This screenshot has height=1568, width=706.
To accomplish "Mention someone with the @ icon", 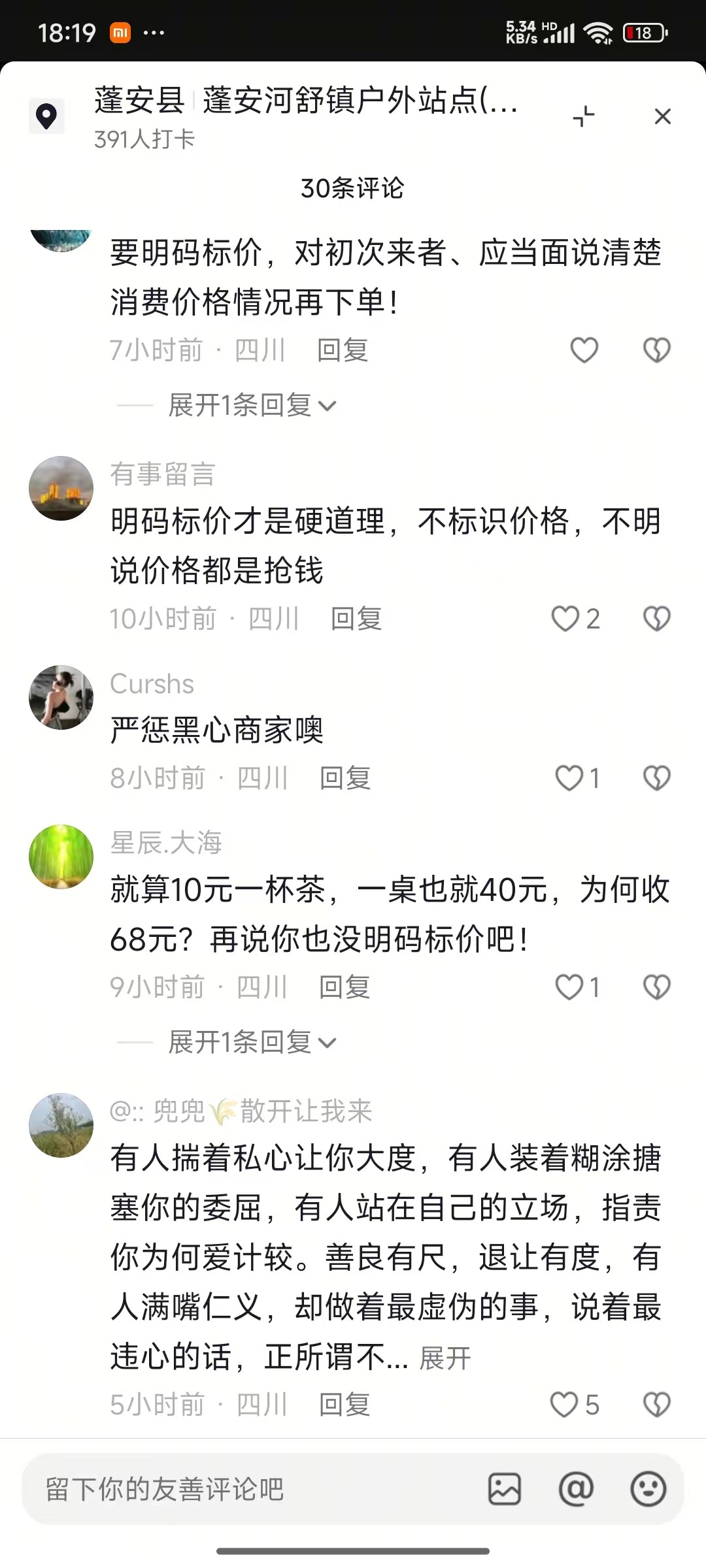I will click(576, 1490).
